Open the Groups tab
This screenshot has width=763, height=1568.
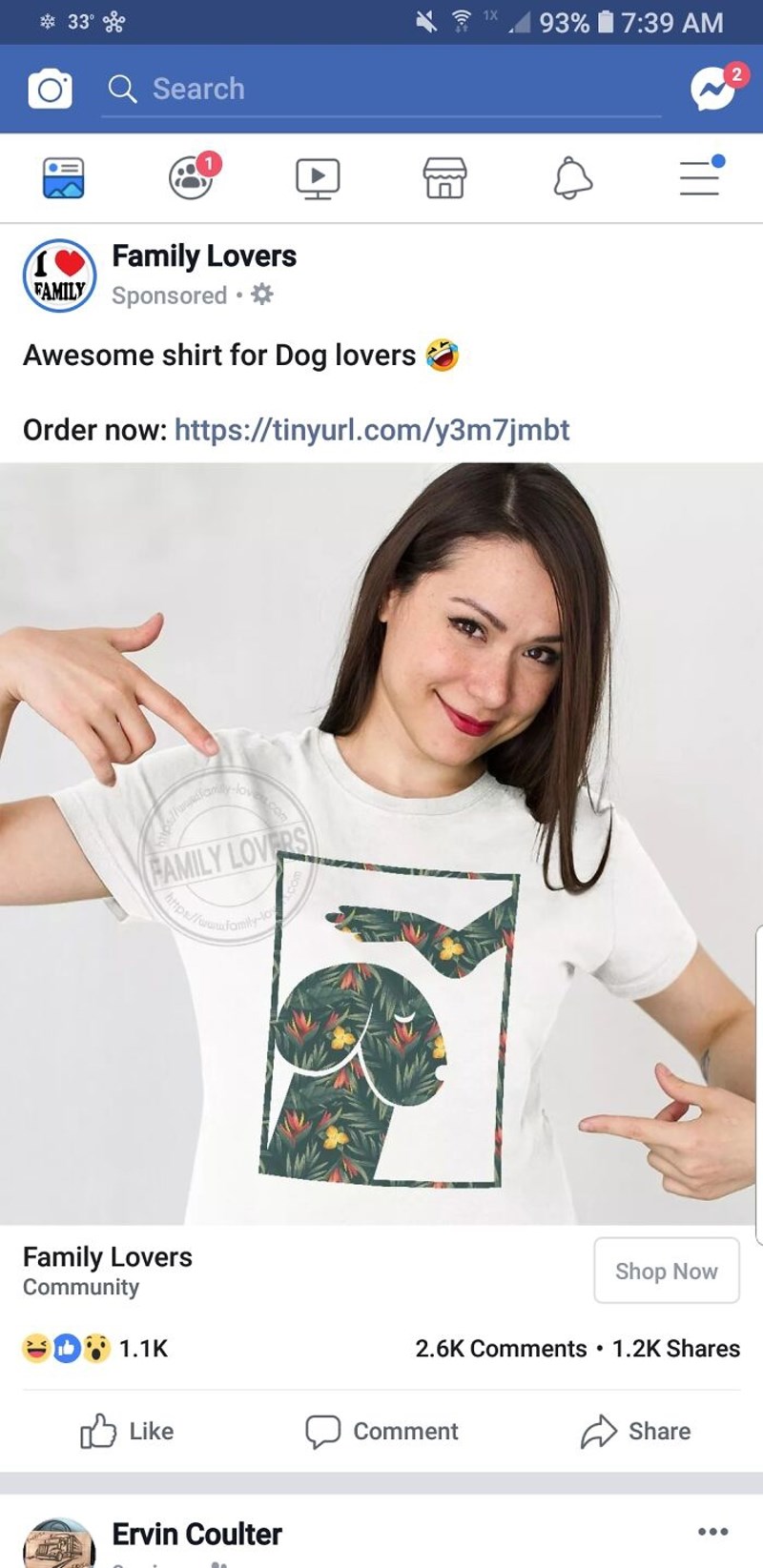click(x=191, y=177)
